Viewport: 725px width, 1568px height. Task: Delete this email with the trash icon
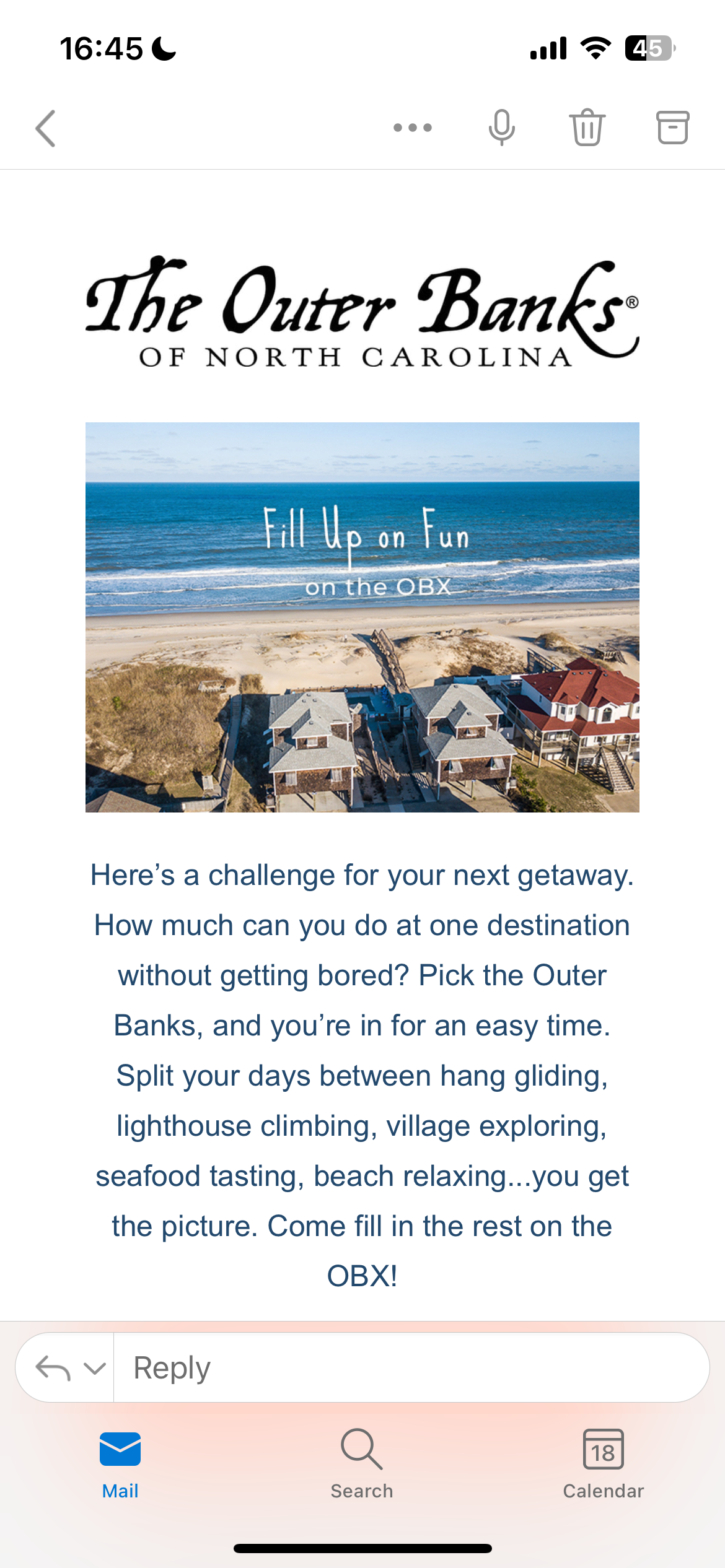pos(587,128)
